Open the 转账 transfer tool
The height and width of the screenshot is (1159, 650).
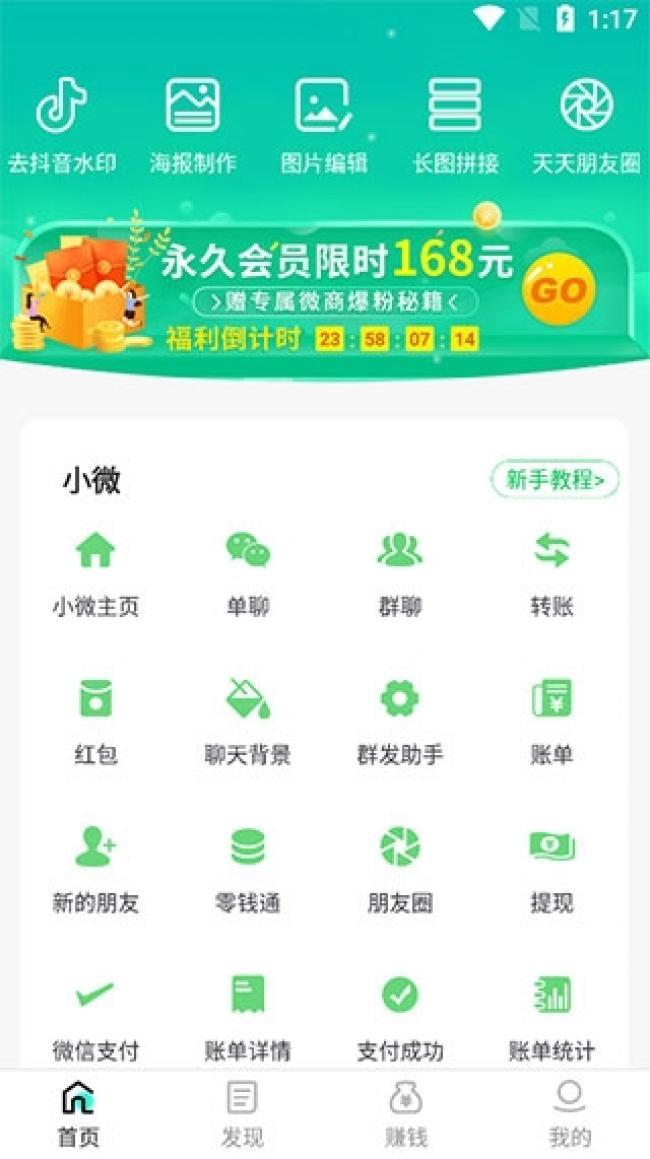551,573
